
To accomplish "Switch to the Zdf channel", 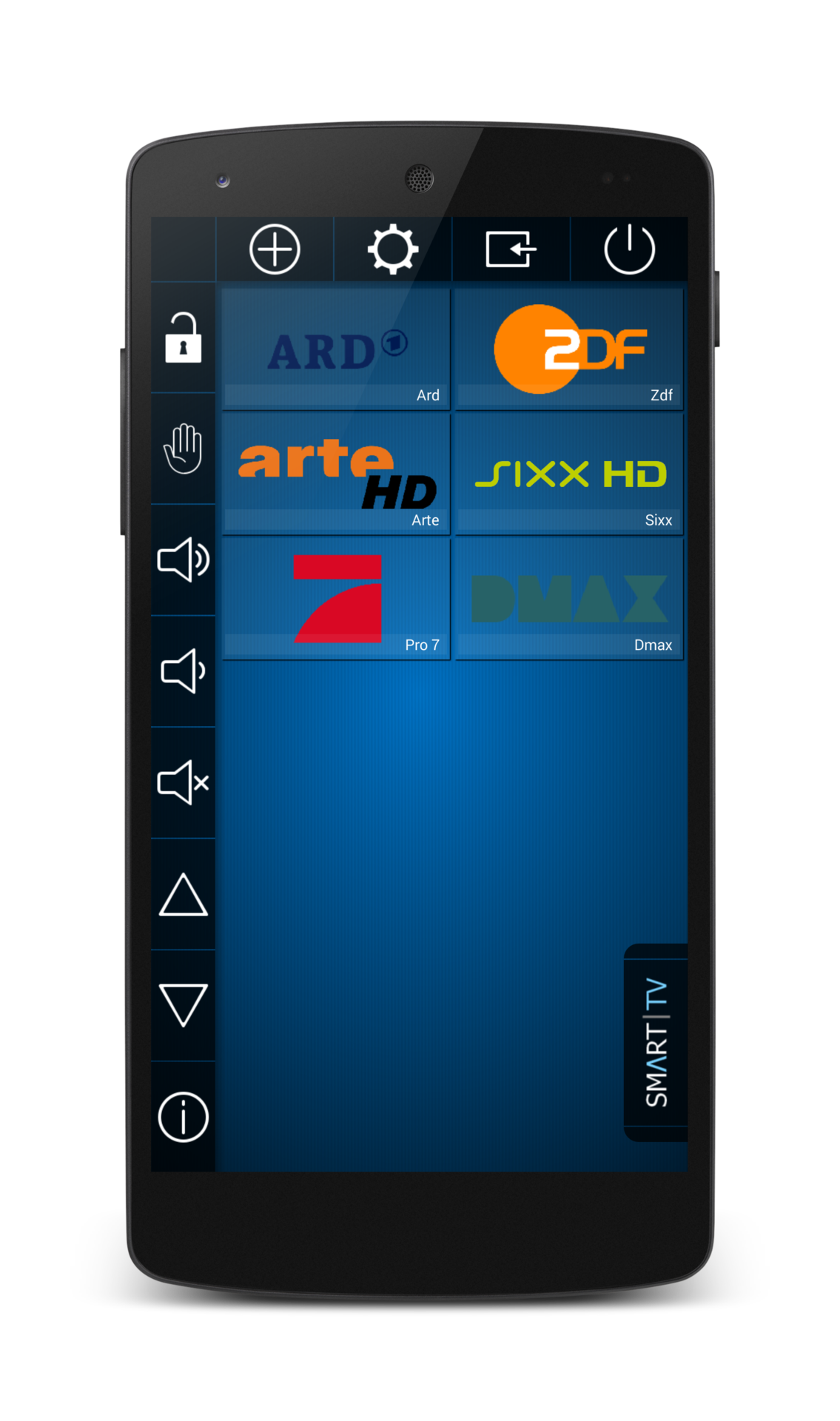I will point(568,349).
